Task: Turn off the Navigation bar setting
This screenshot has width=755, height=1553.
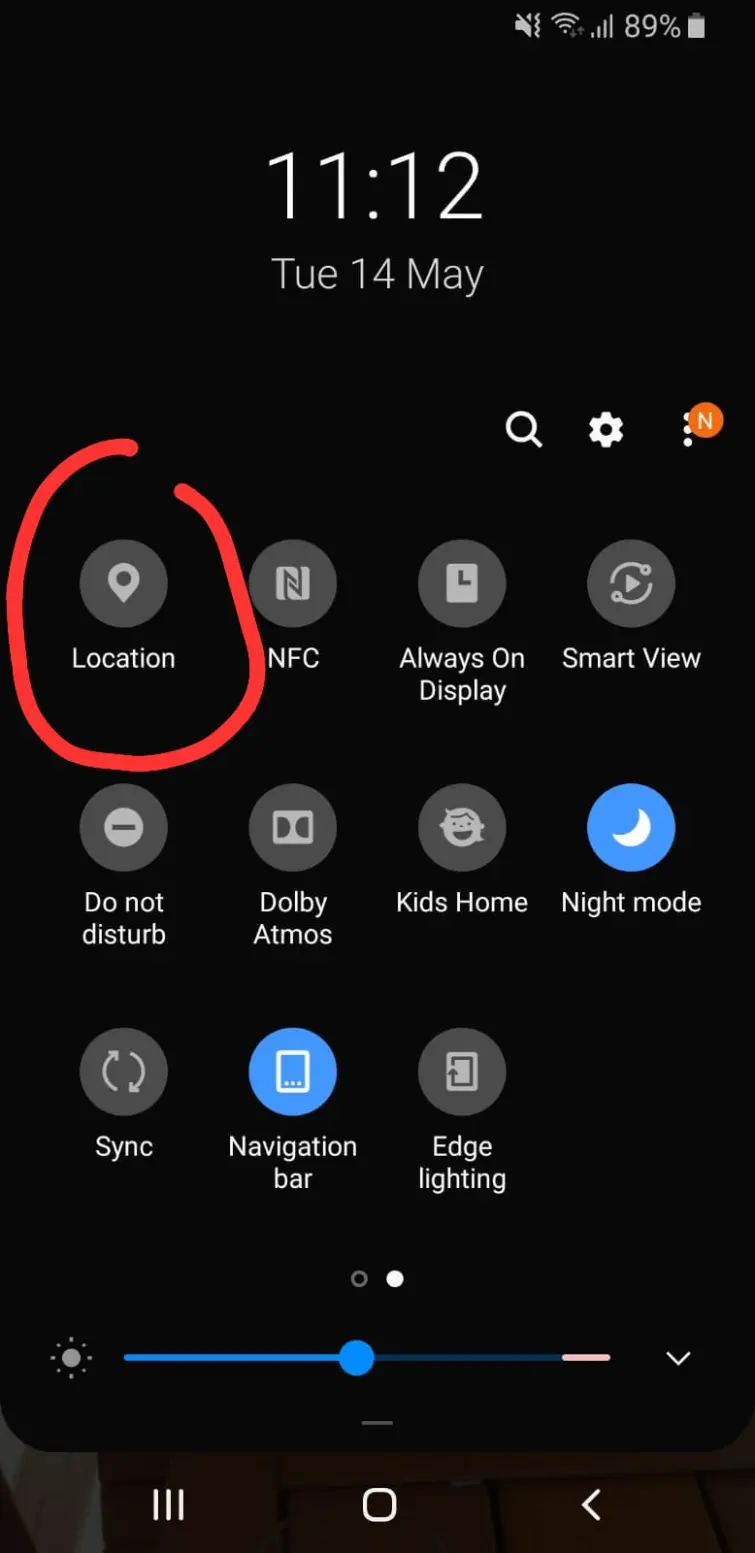Action: (x=293, y=1071)
